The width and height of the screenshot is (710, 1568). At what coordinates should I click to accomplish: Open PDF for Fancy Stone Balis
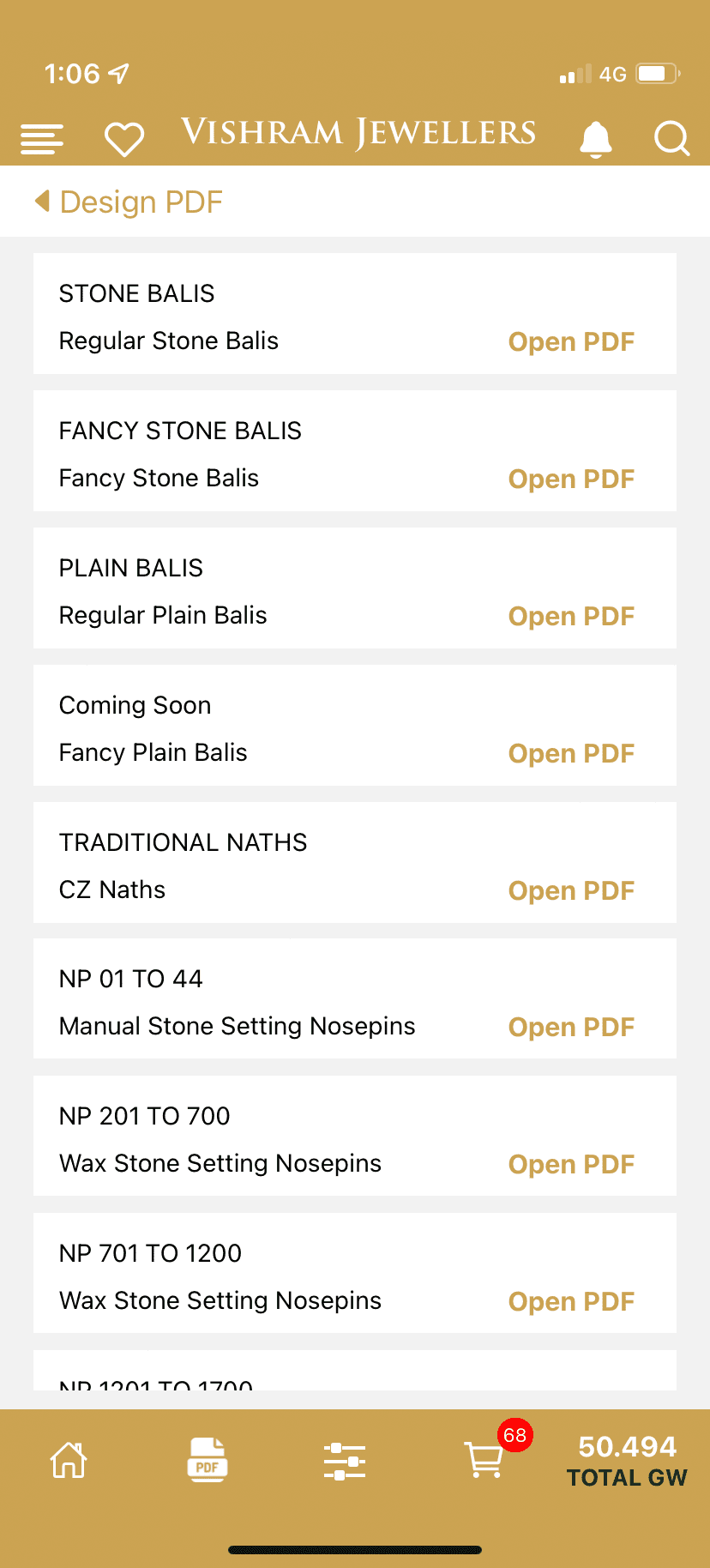(x=571, y=479)
